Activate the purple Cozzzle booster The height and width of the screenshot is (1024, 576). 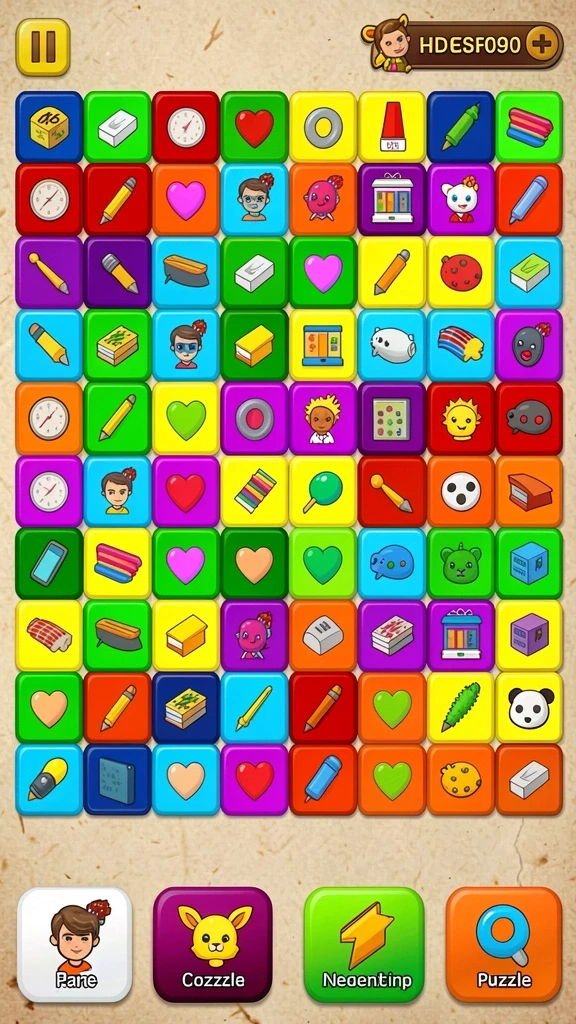[213, 944]
